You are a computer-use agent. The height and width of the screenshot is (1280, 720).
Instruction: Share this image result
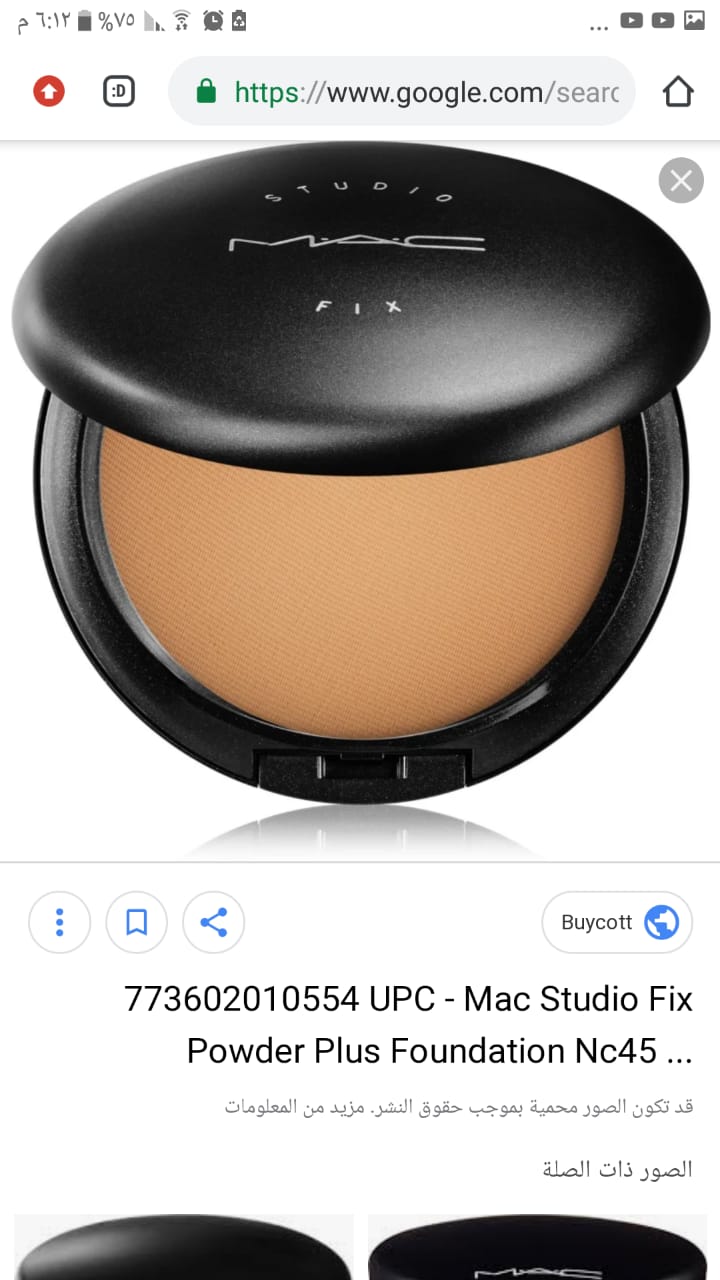(213, 922)
